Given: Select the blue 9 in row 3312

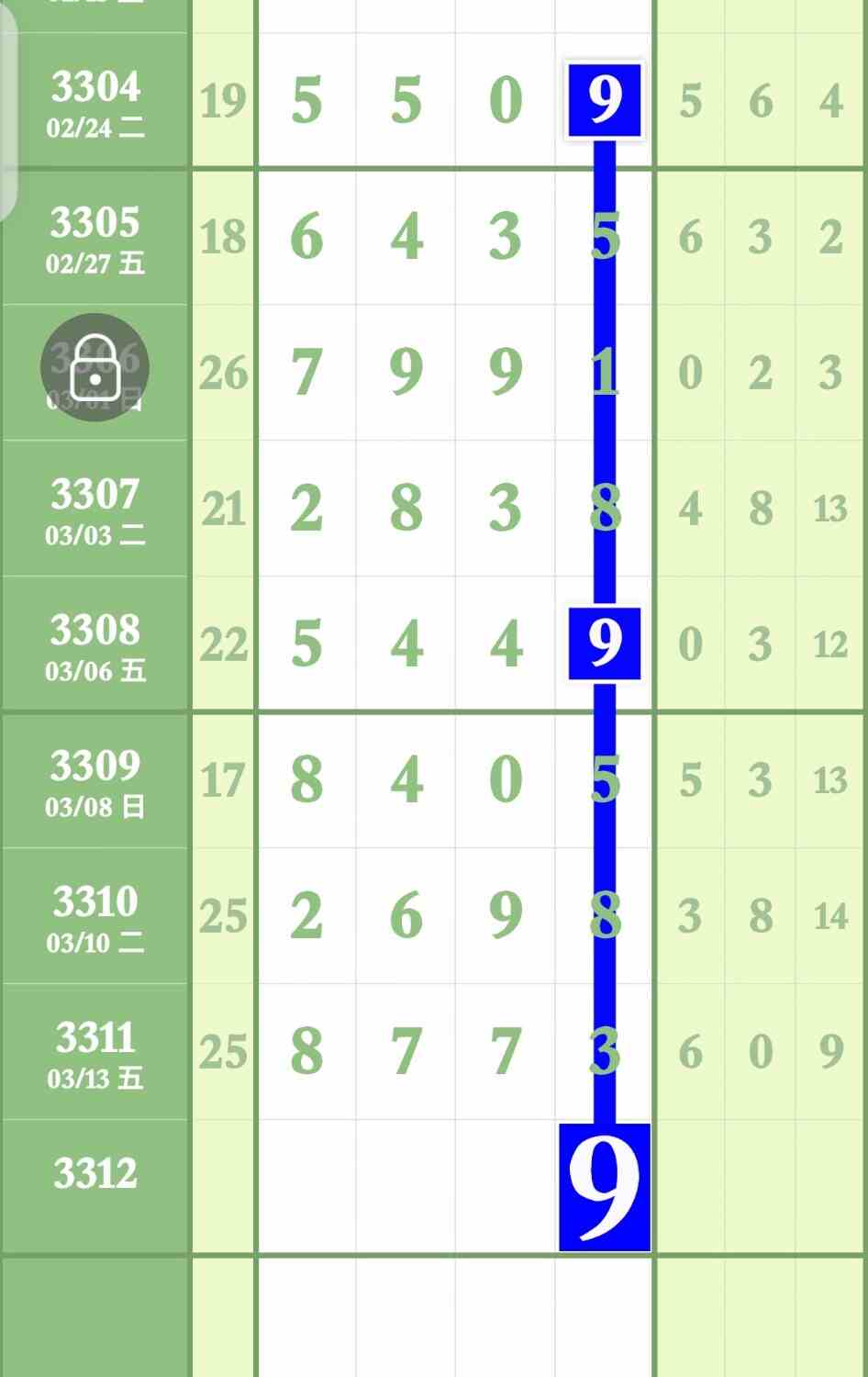Looking at the screenshot, I should [604, 1186].
